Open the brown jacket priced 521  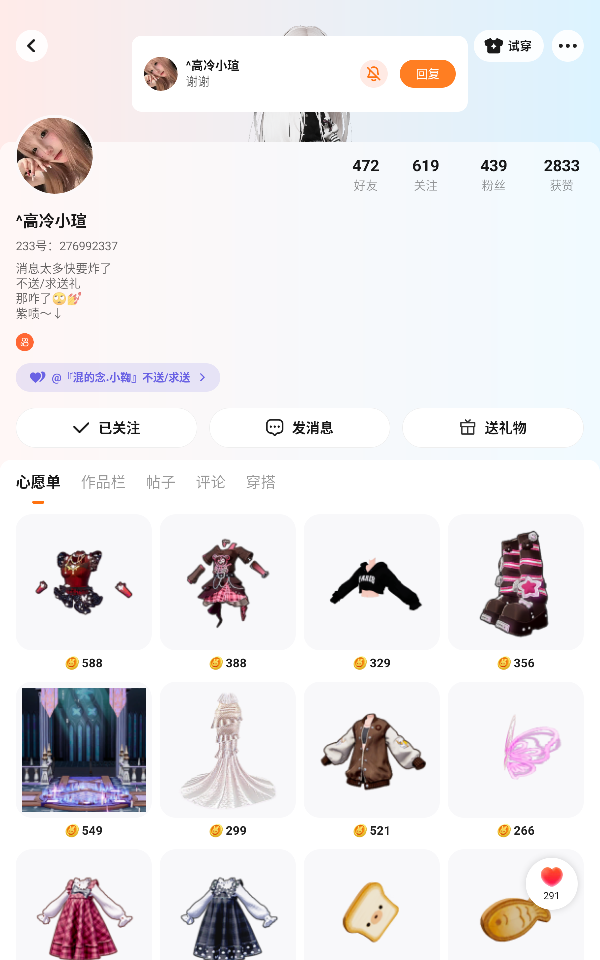(372, 750)
